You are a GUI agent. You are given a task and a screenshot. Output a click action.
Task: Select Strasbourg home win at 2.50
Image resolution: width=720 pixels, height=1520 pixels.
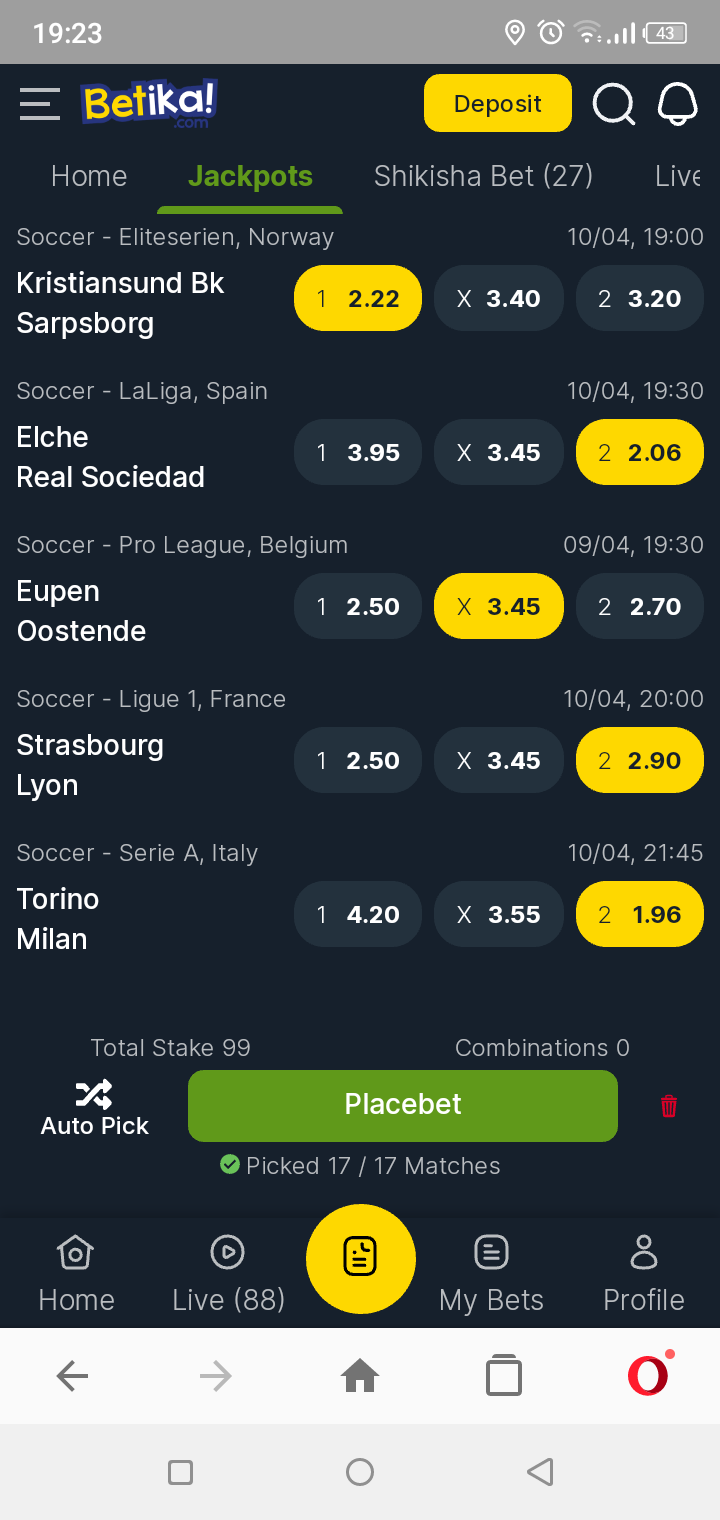(x=358, y=760)
